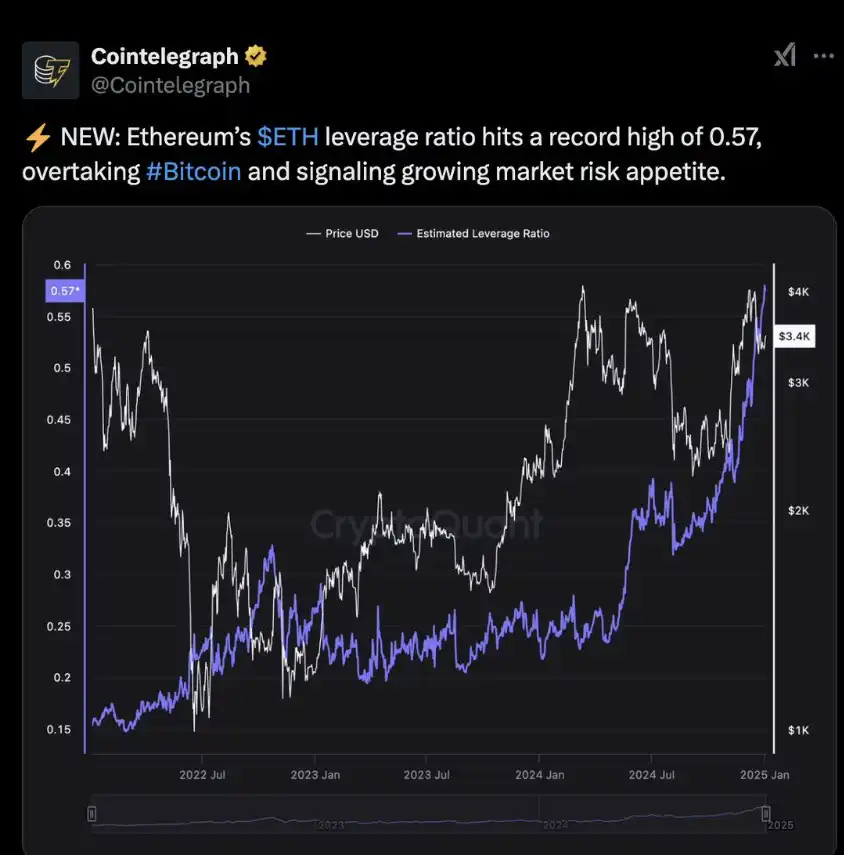This screenshot has width=844, height=855.
Task: Open the Cointelegraph account name
Action: 165,56
